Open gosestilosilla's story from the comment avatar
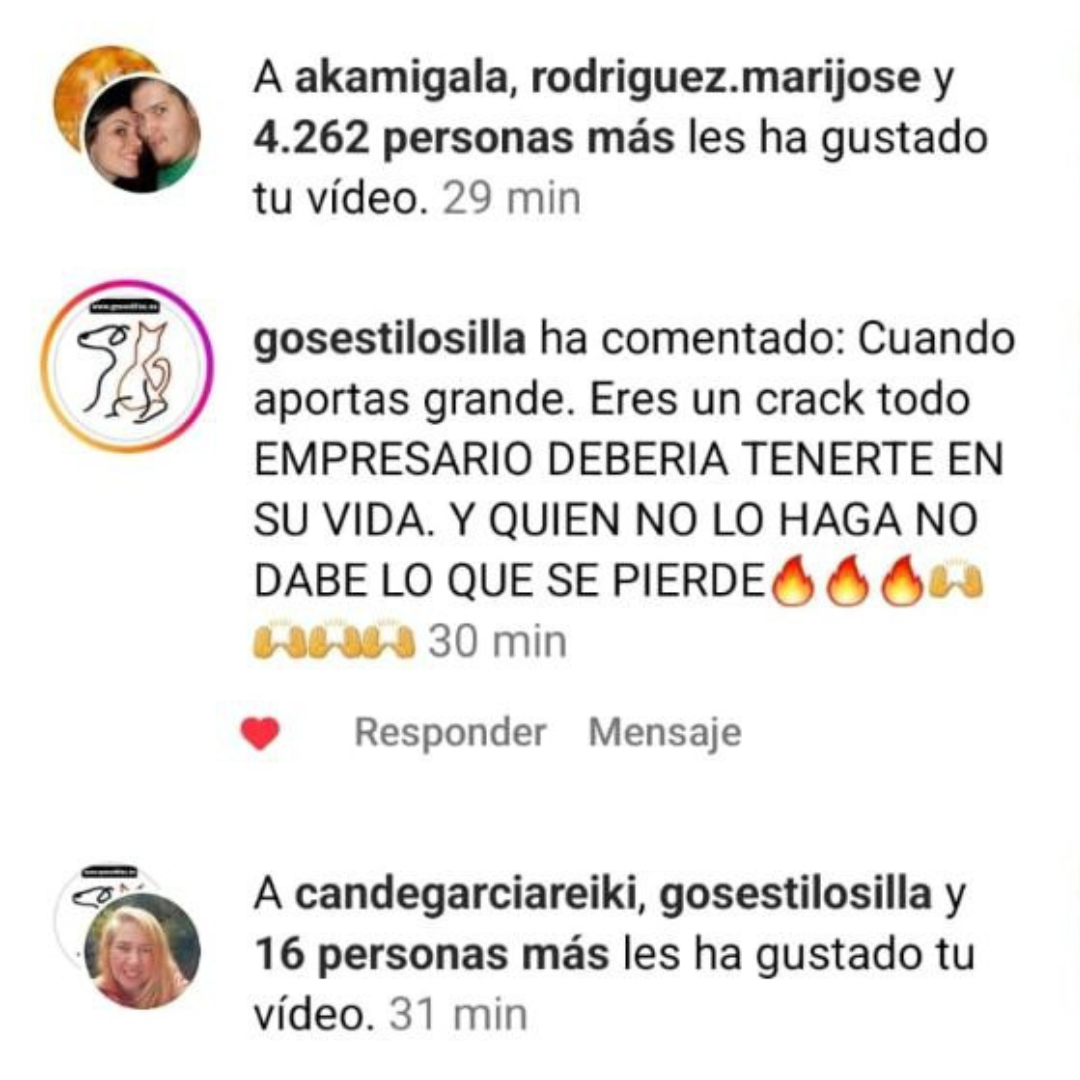The image size is (1080, 1080). click(126, 366)
